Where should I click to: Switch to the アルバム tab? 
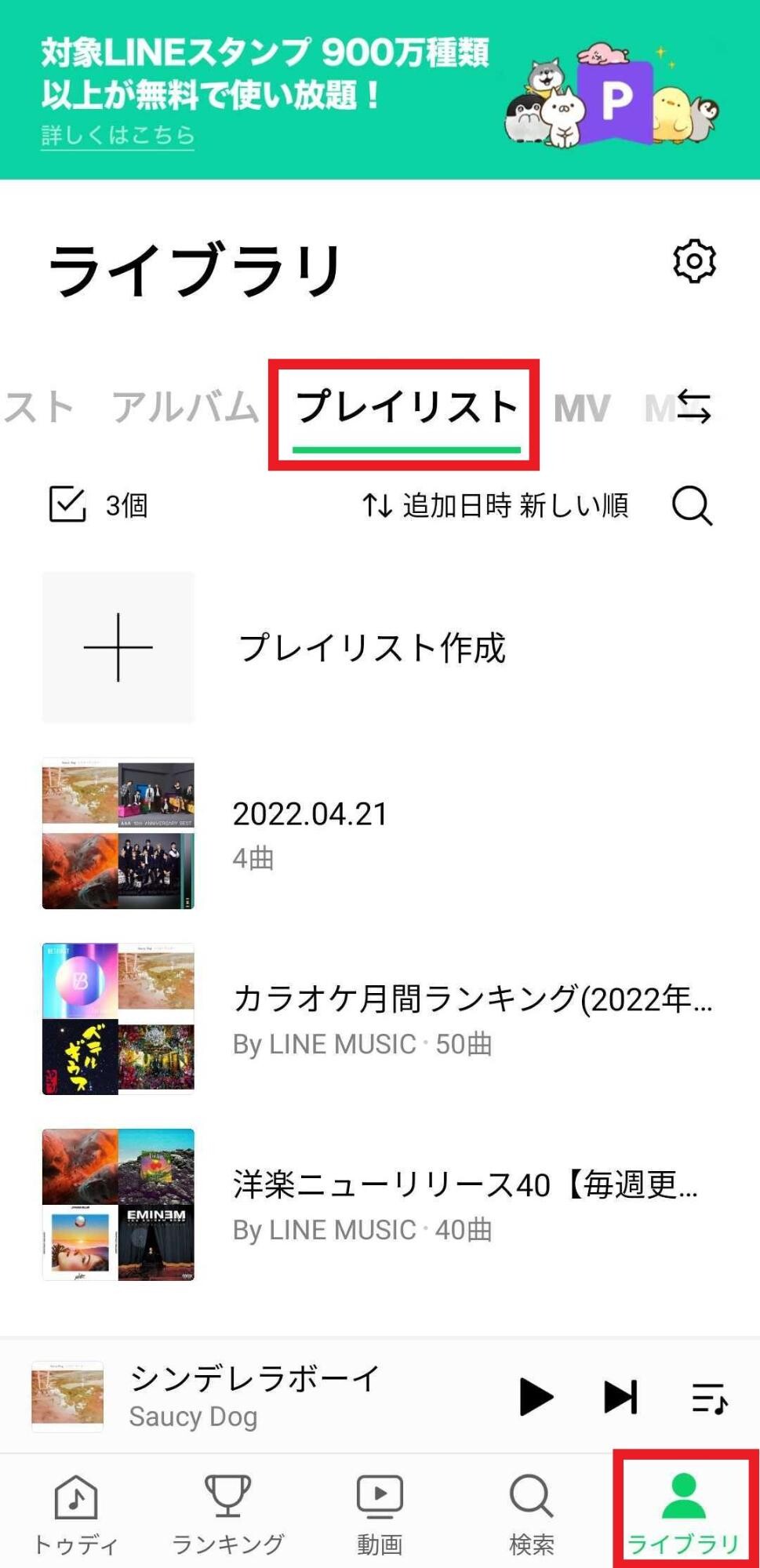point(185,407)
